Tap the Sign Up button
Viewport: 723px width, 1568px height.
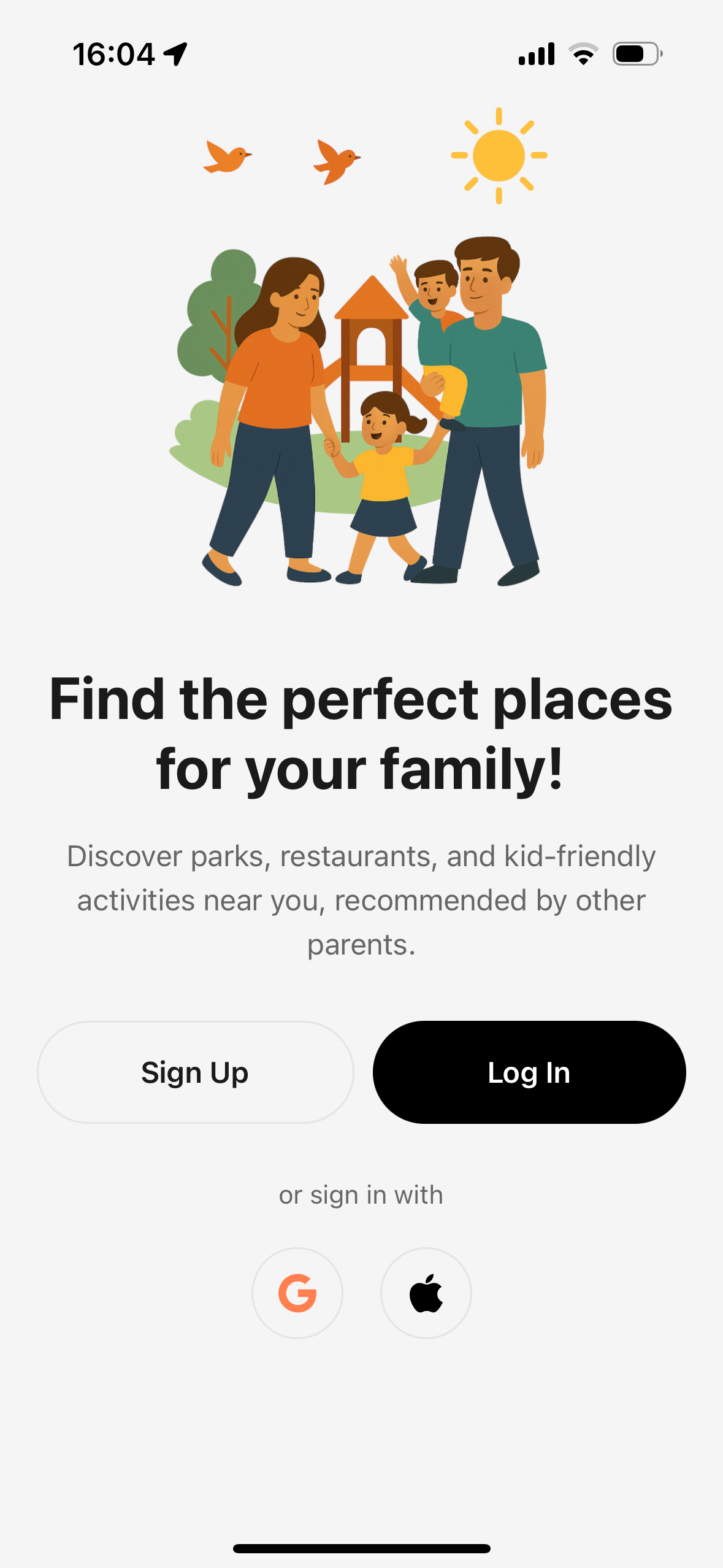coord(195,1072)
